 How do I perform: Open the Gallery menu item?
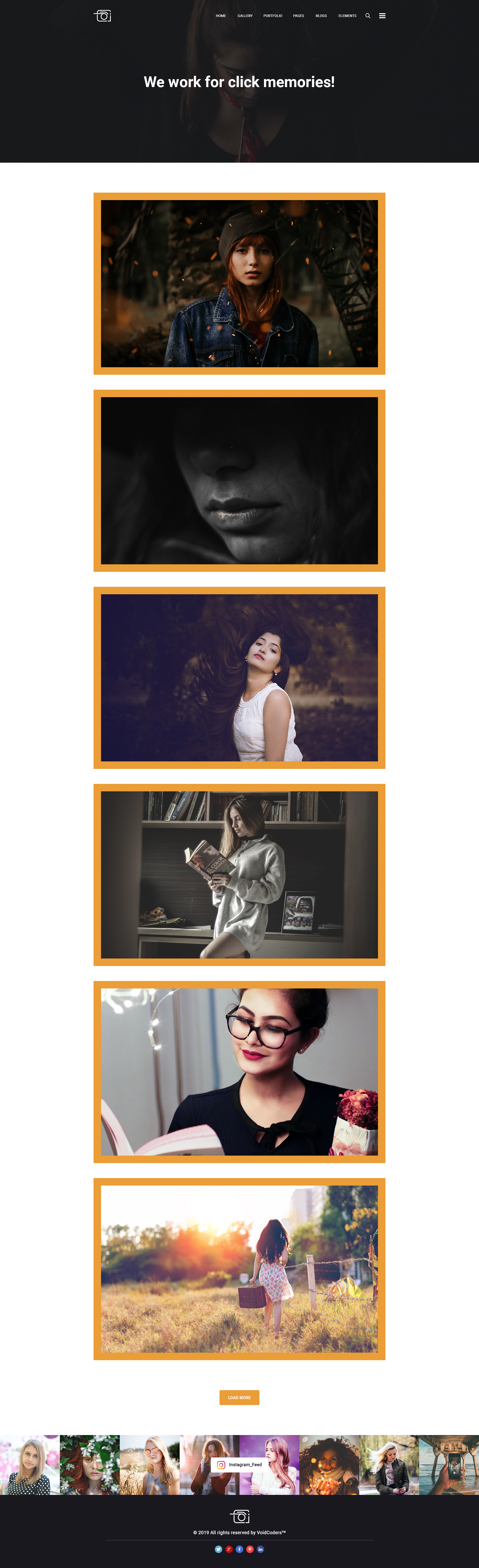[x=245, y=16]
